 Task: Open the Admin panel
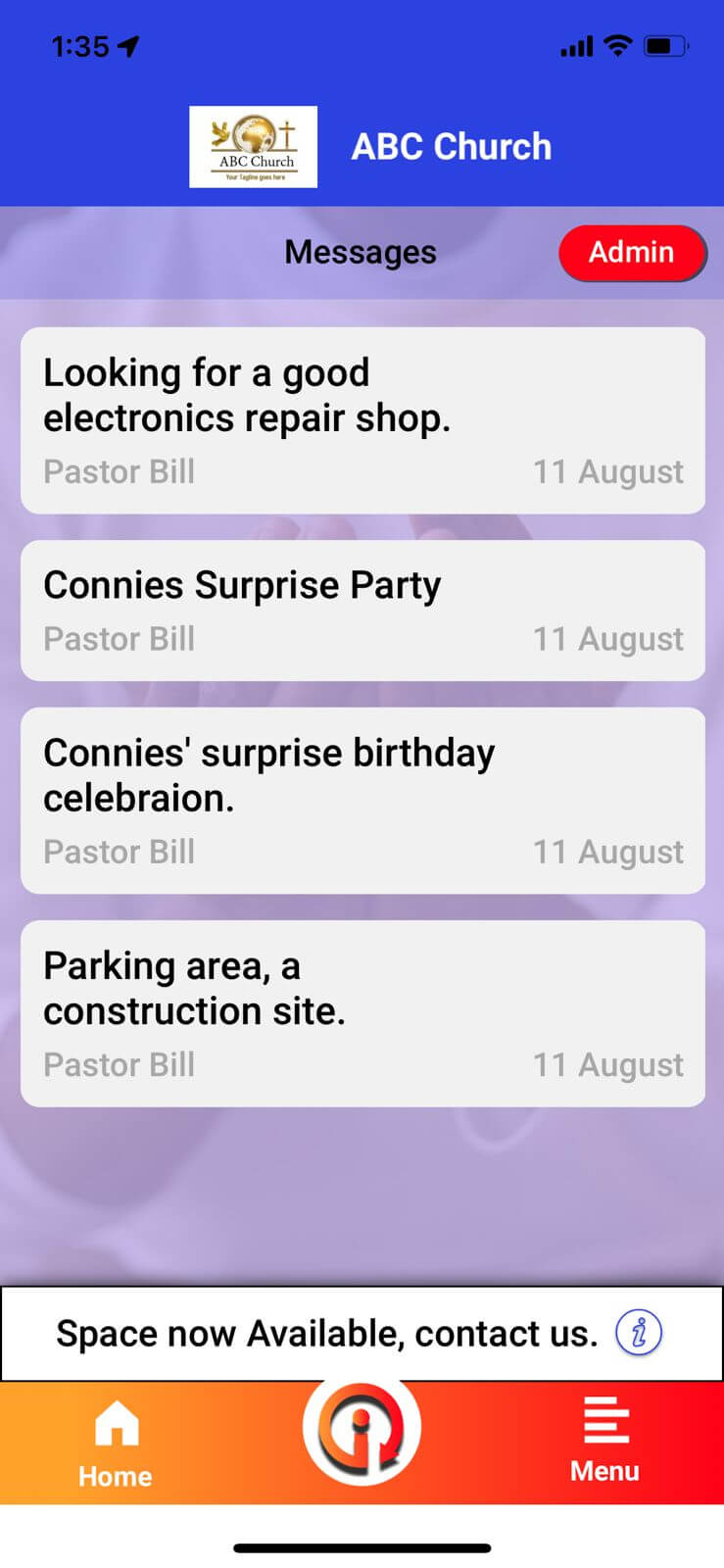tap(632, 253)
